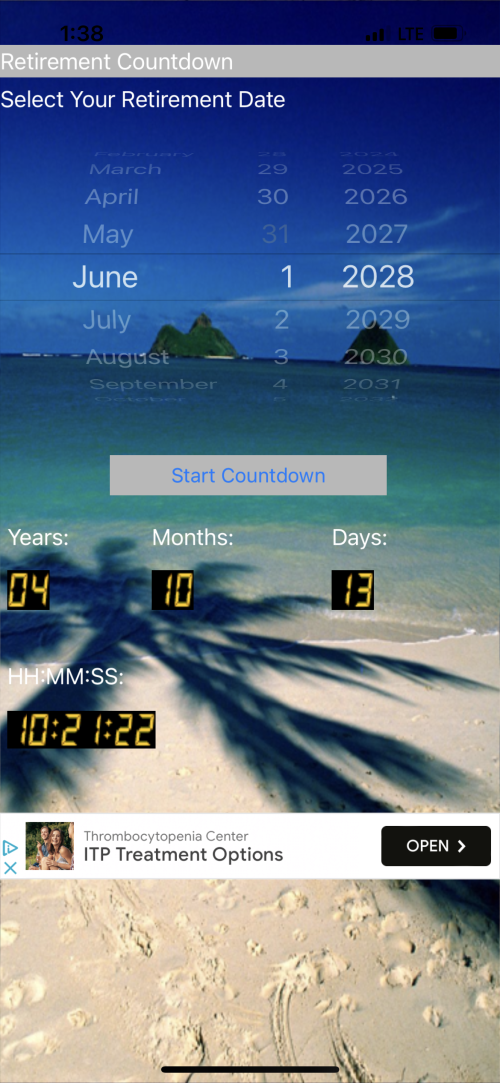This screenshot has height=1083, width=500.
Task: Pick August in the month wheel
Action: pos(128,357)
